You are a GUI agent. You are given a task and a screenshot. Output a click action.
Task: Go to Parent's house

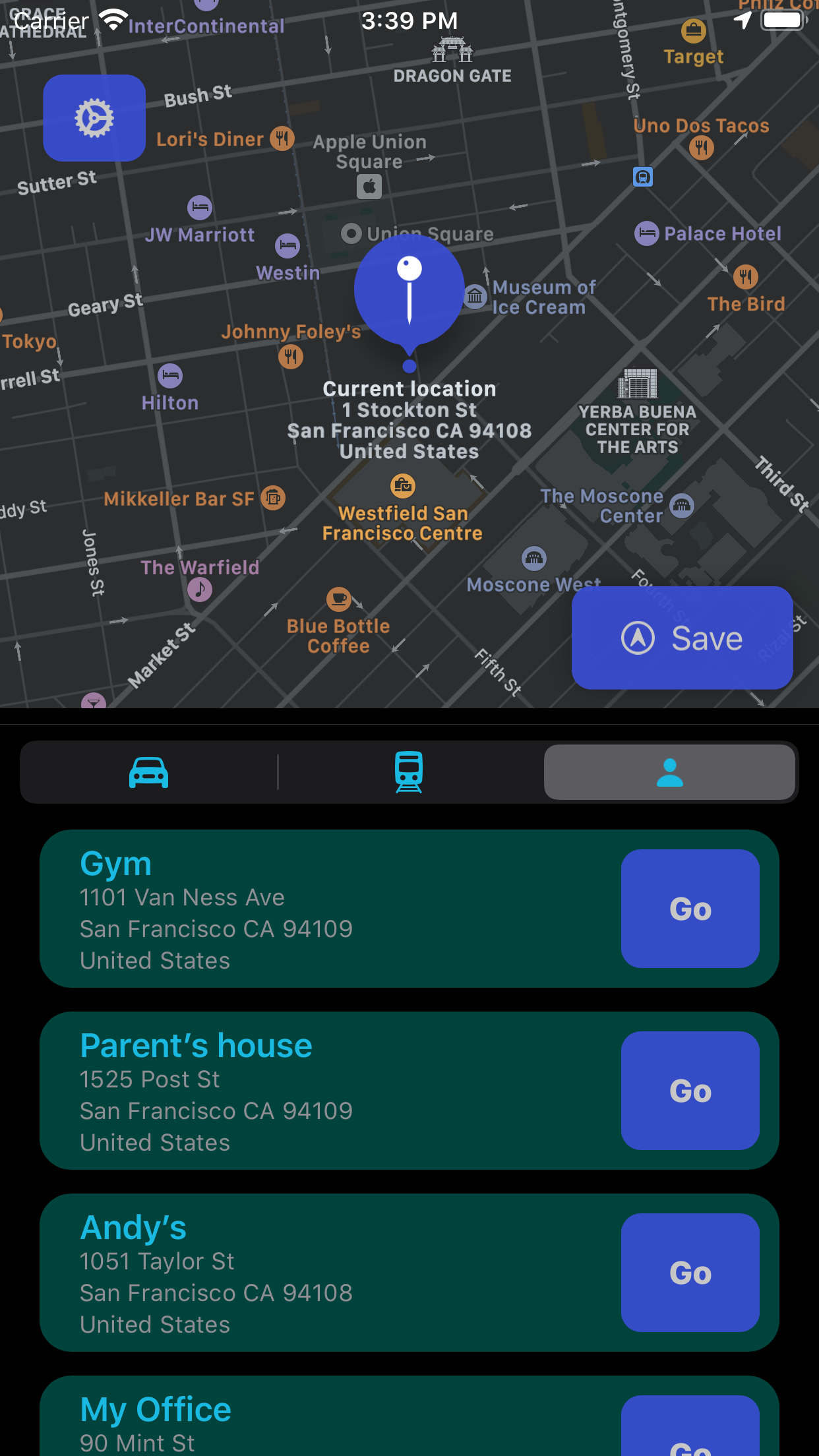[690, 1091]
